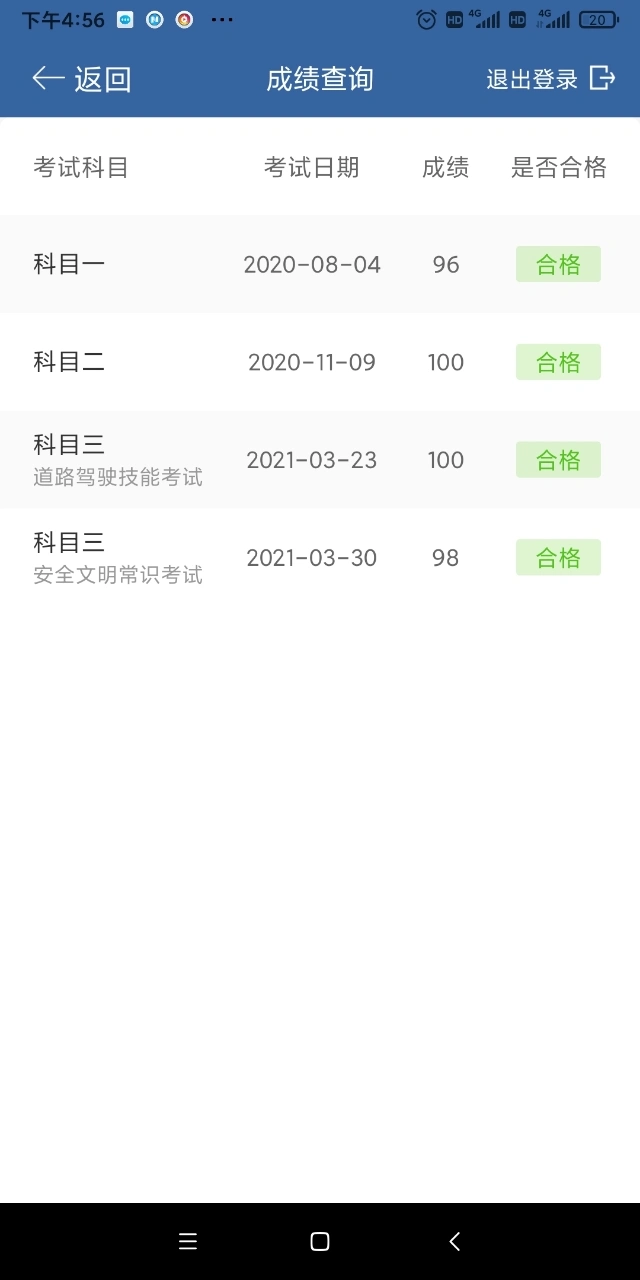Go back using the 返回 button

point(82,79)
